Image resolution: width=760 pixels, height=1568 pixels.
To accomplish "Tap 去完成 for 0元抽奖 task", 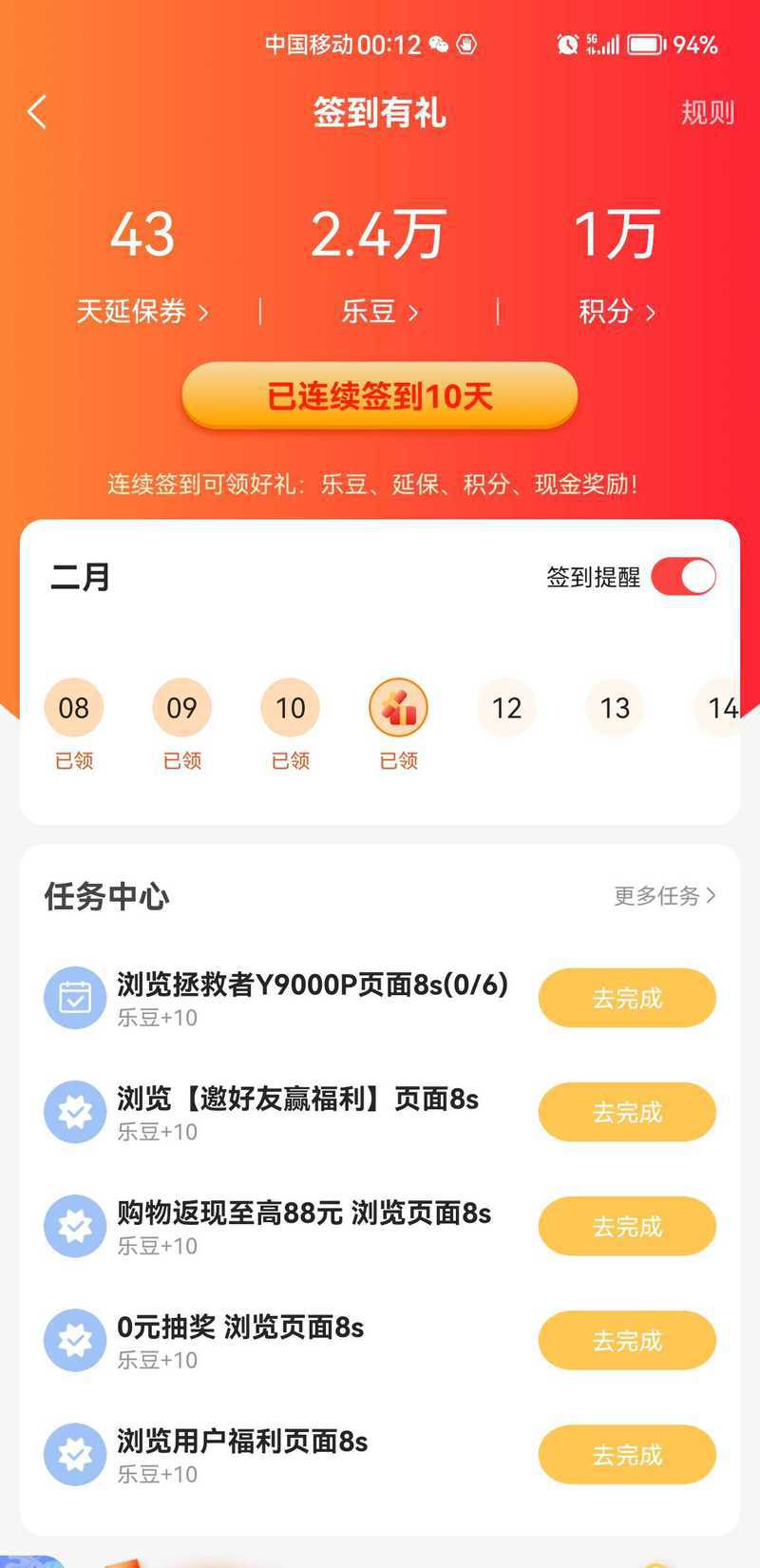I will click(x=627, y=1340).
